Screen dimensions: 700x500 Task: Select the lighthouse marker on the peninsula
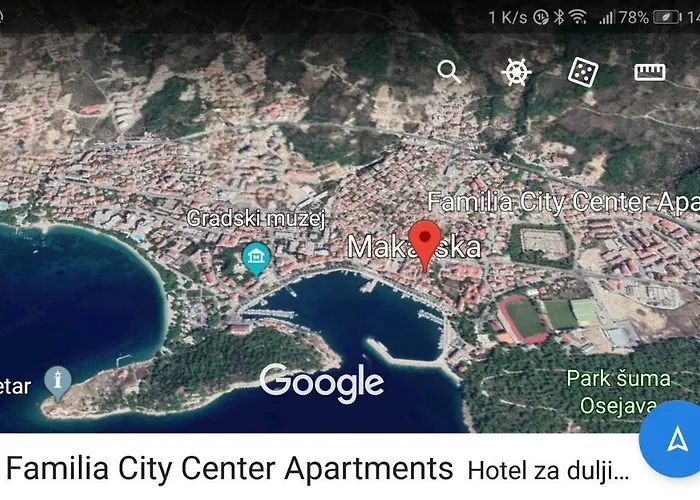(59, 381)
